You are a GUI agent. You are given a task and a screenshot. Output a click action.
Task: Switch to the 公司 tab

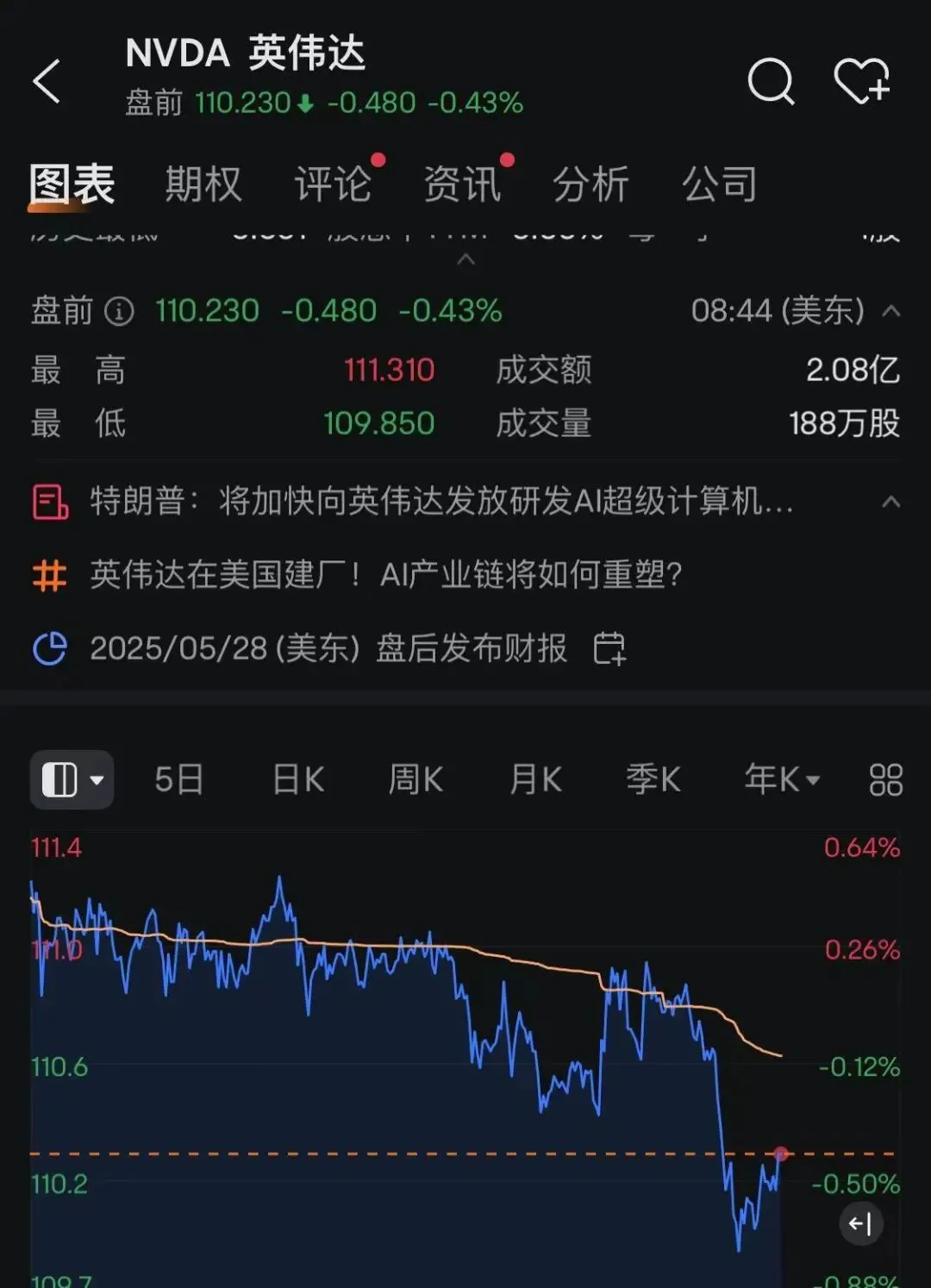[719, 184]
